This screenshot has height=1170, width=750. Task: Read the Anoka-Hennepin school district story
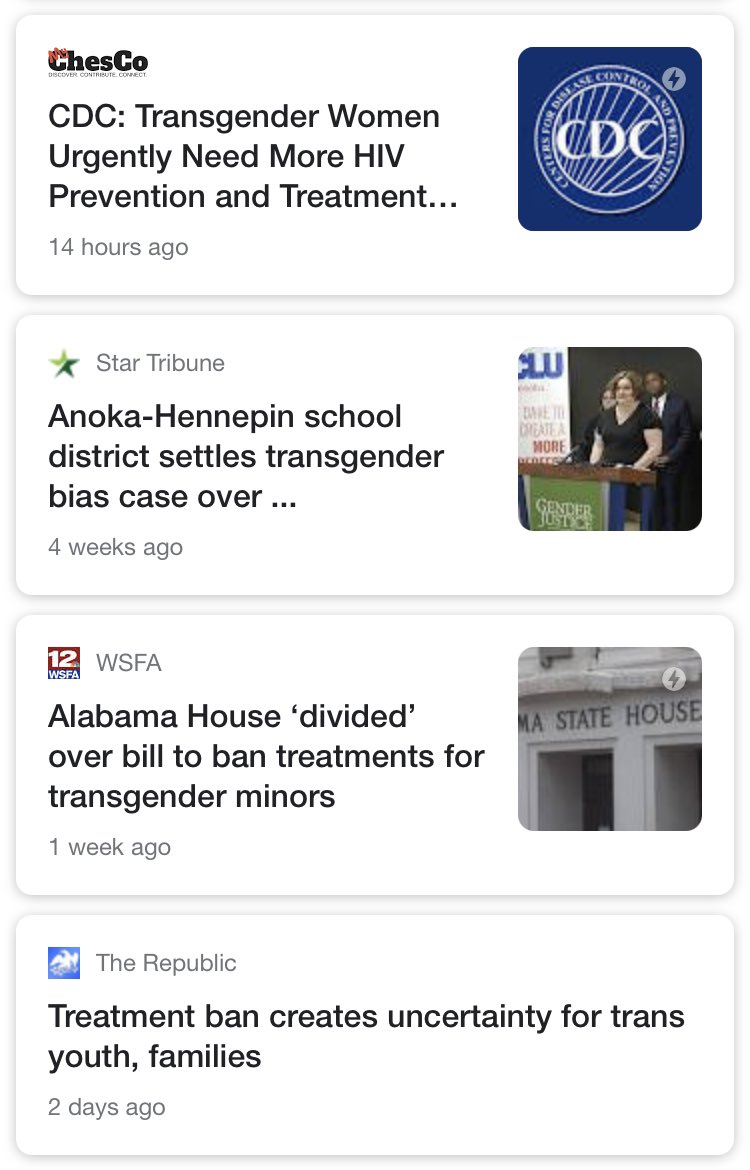click(x=246, y=456)
